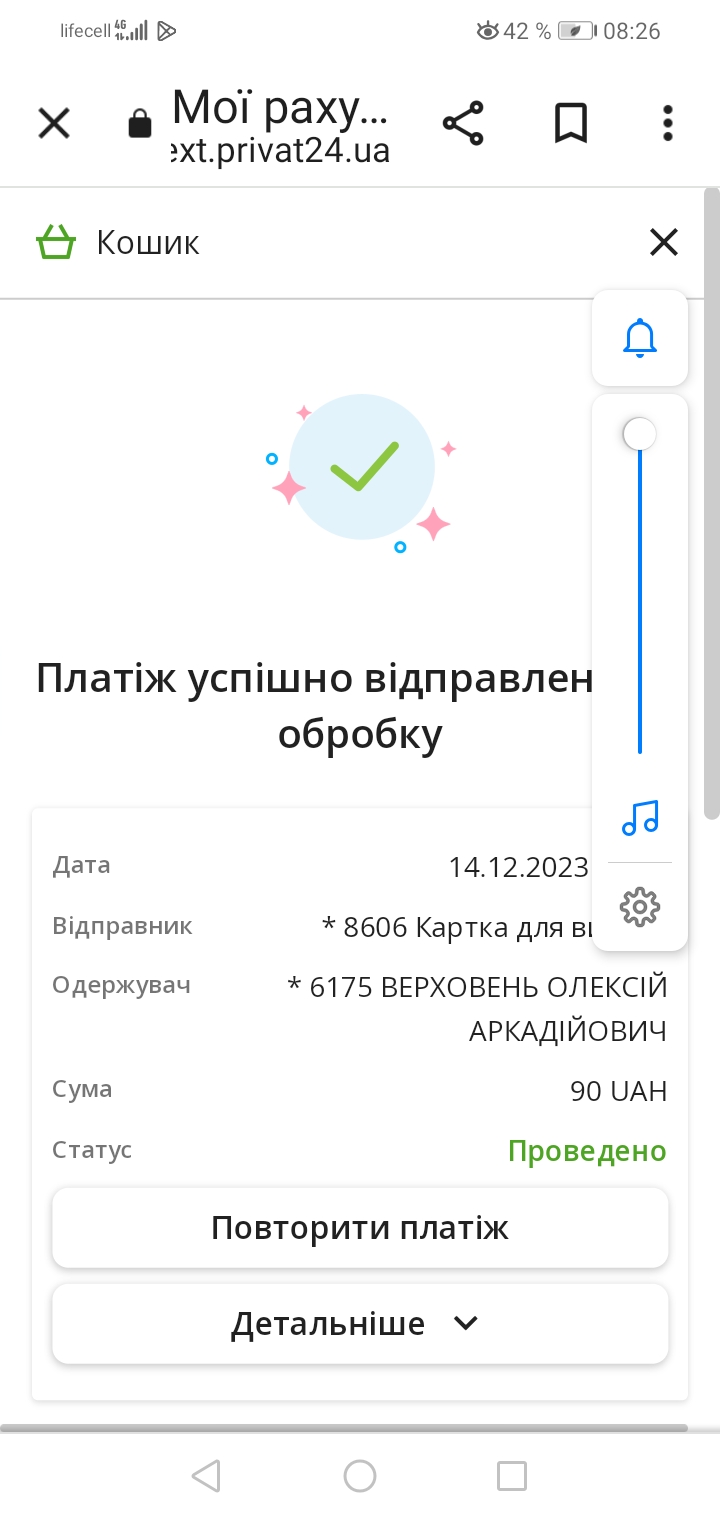Viewport: 720px width, 1520px height.
Task: Tap the ringer mode bell icon
Action: coord(640,338)
